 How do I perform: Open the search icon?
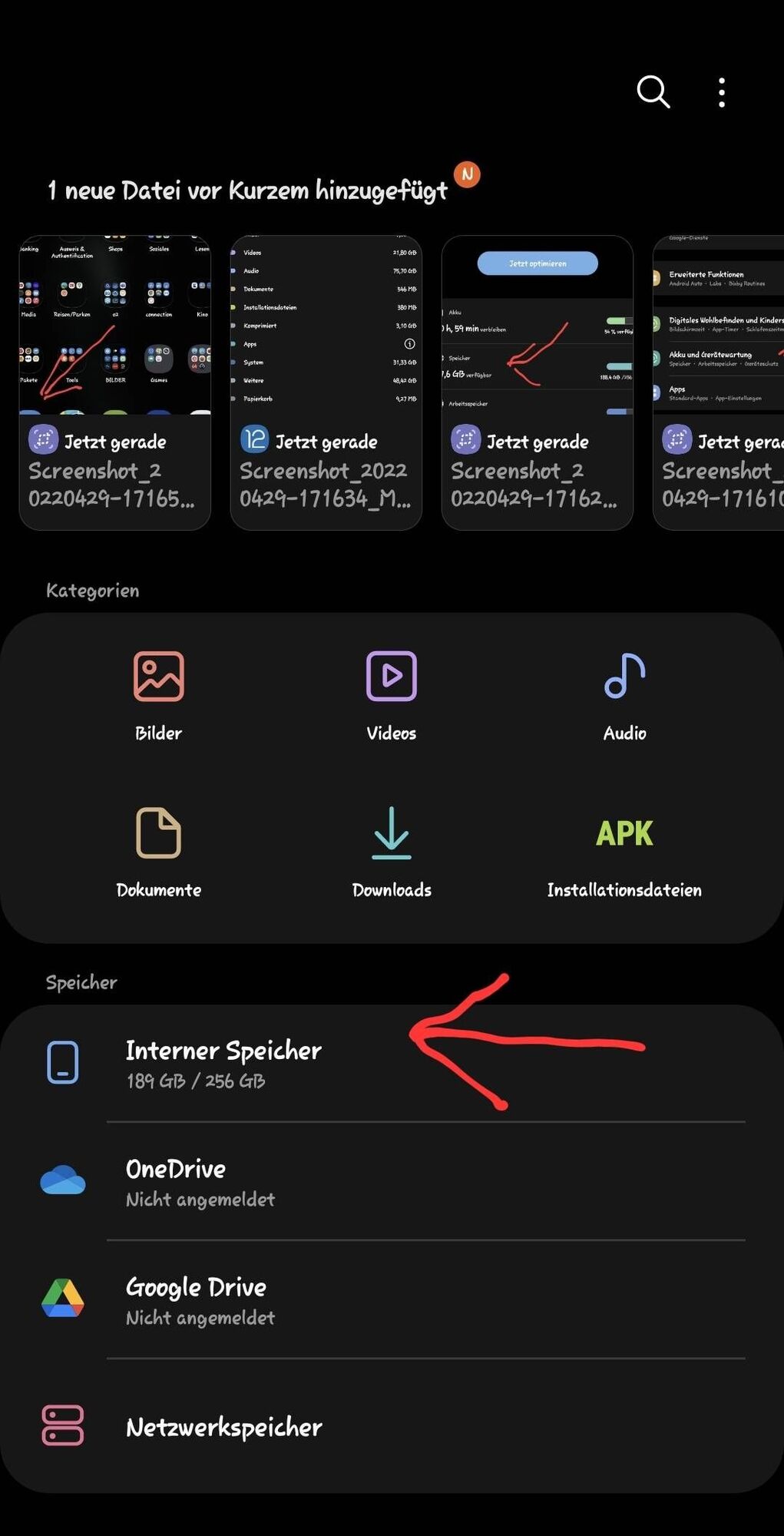(653, 92)
